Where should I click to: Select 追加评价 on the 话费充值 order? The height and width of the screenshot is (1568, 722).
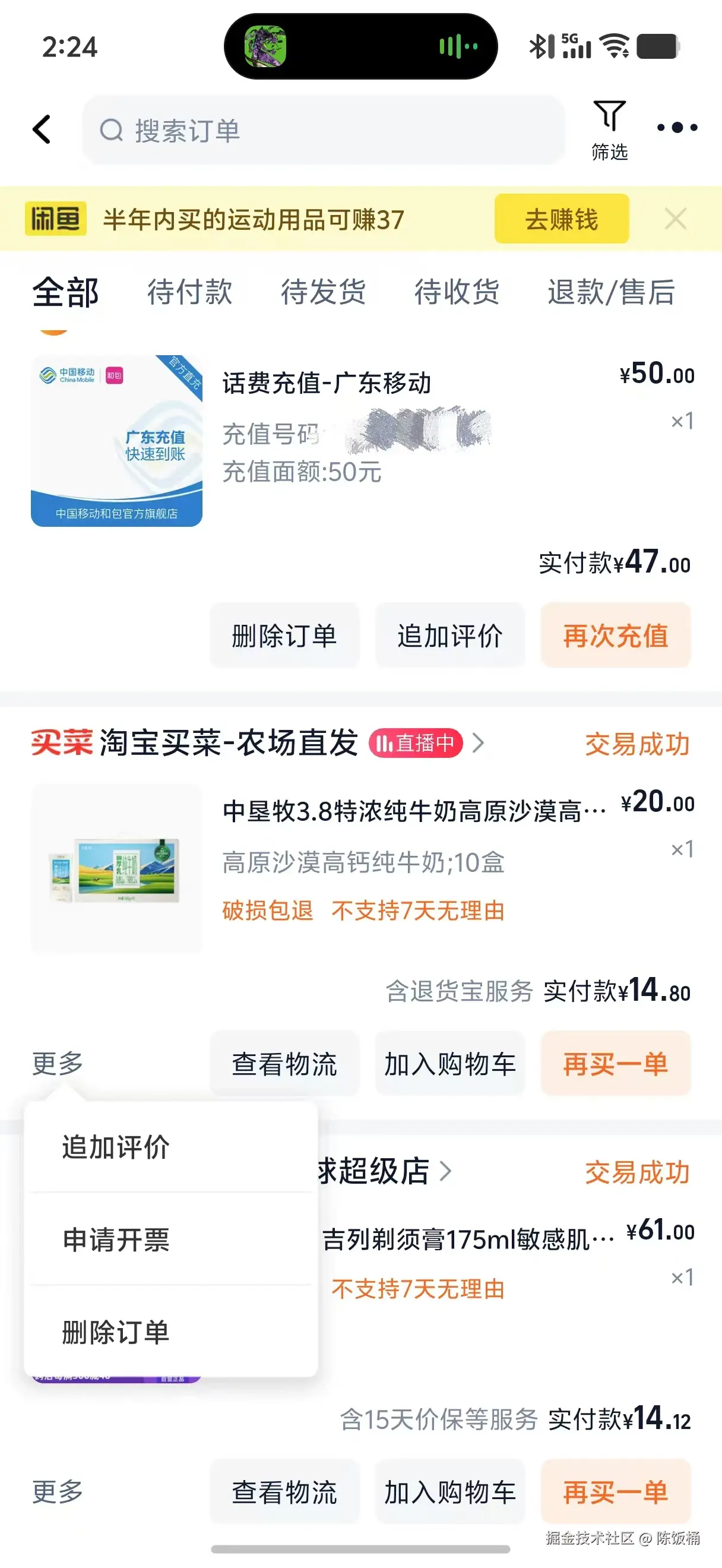click(449, 636)
